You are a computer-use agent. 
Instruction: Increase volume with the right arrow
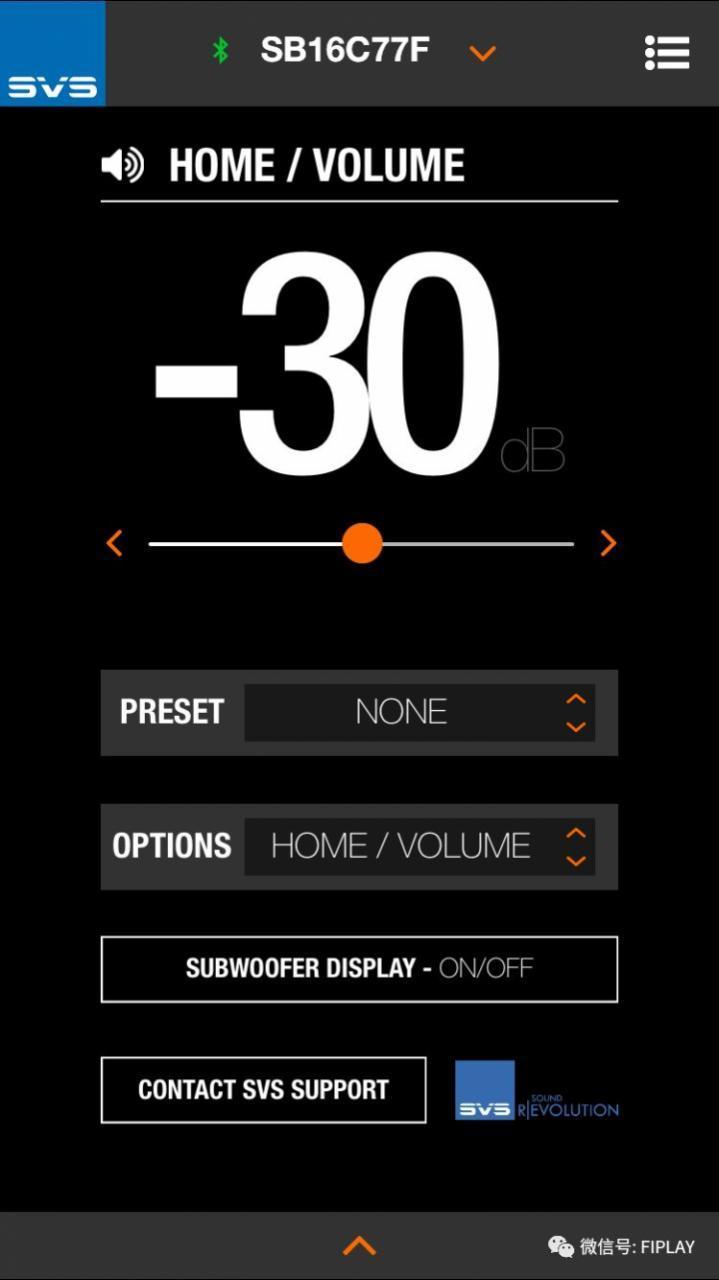[x=608, y=543]
